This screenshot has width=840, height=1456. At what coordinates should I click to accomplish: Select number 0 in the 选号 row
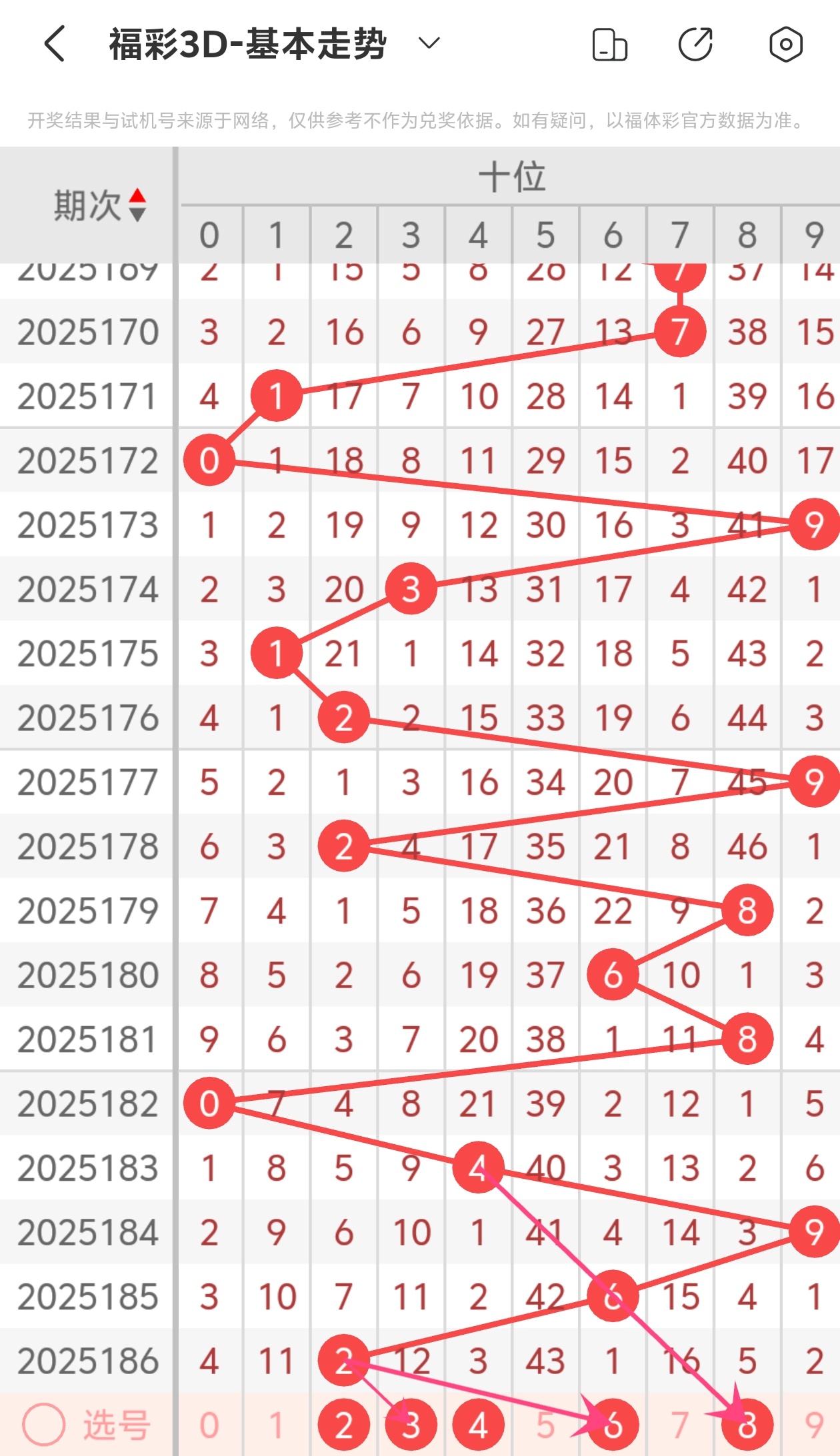pyautogui.click(x=209, y=1425)
